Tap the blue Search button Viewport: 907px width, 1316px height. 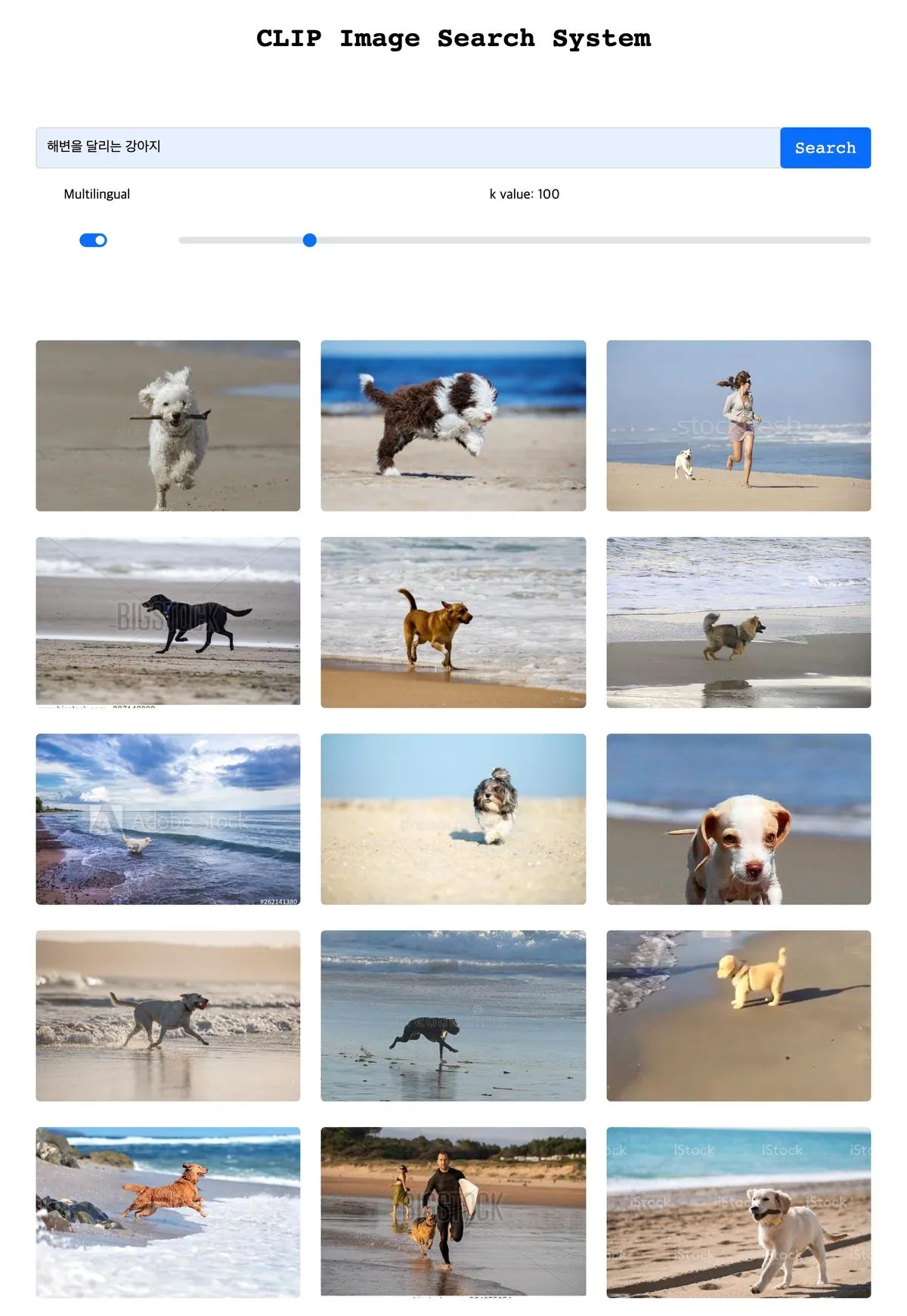click(x=825, y=147)
